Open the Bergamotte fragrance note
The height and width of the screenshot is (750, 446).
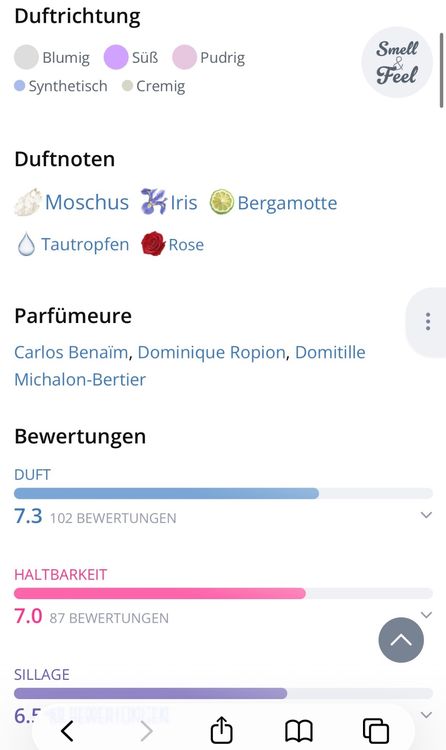[x=273, y=202]
